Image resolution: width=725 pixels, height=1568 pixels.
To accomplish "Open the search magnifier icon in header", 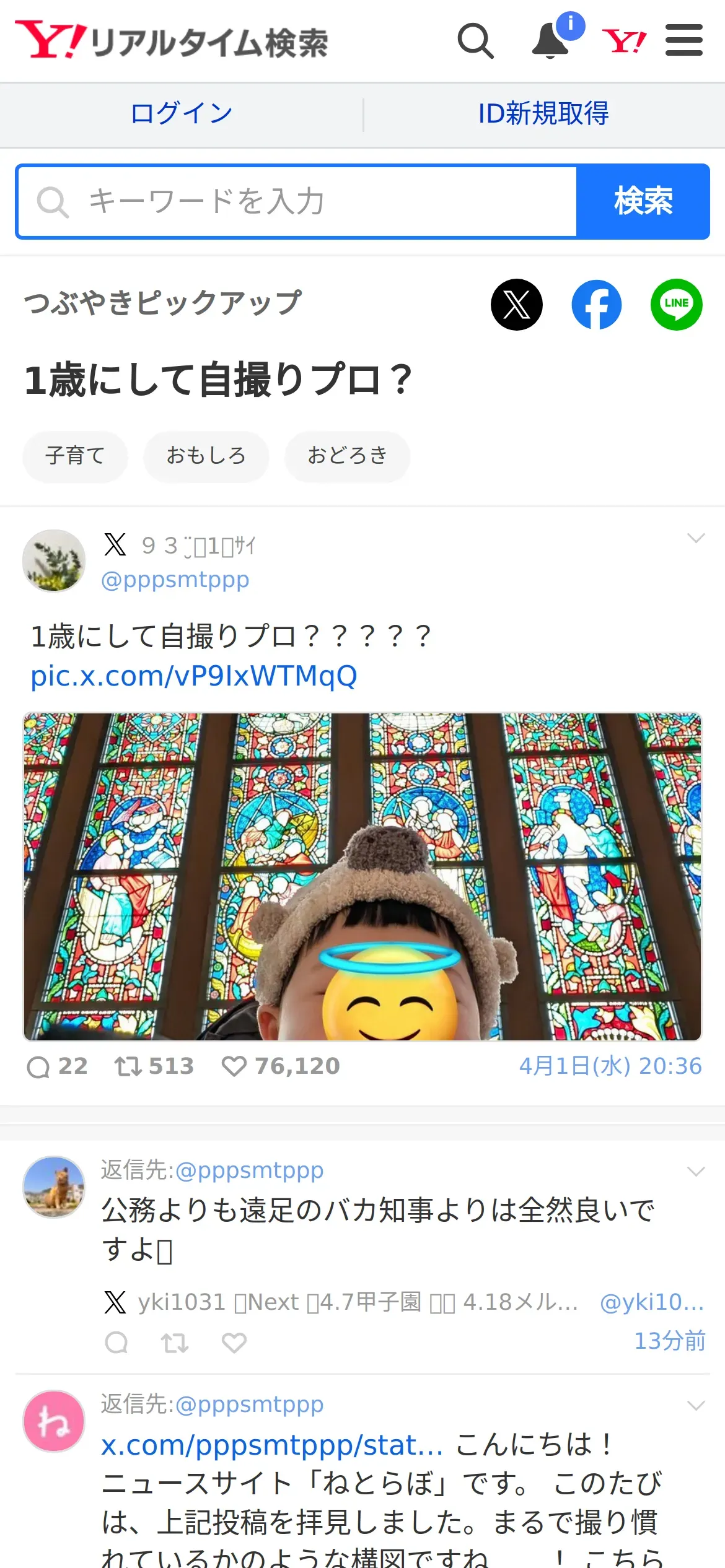I will [x=475, y=41].
